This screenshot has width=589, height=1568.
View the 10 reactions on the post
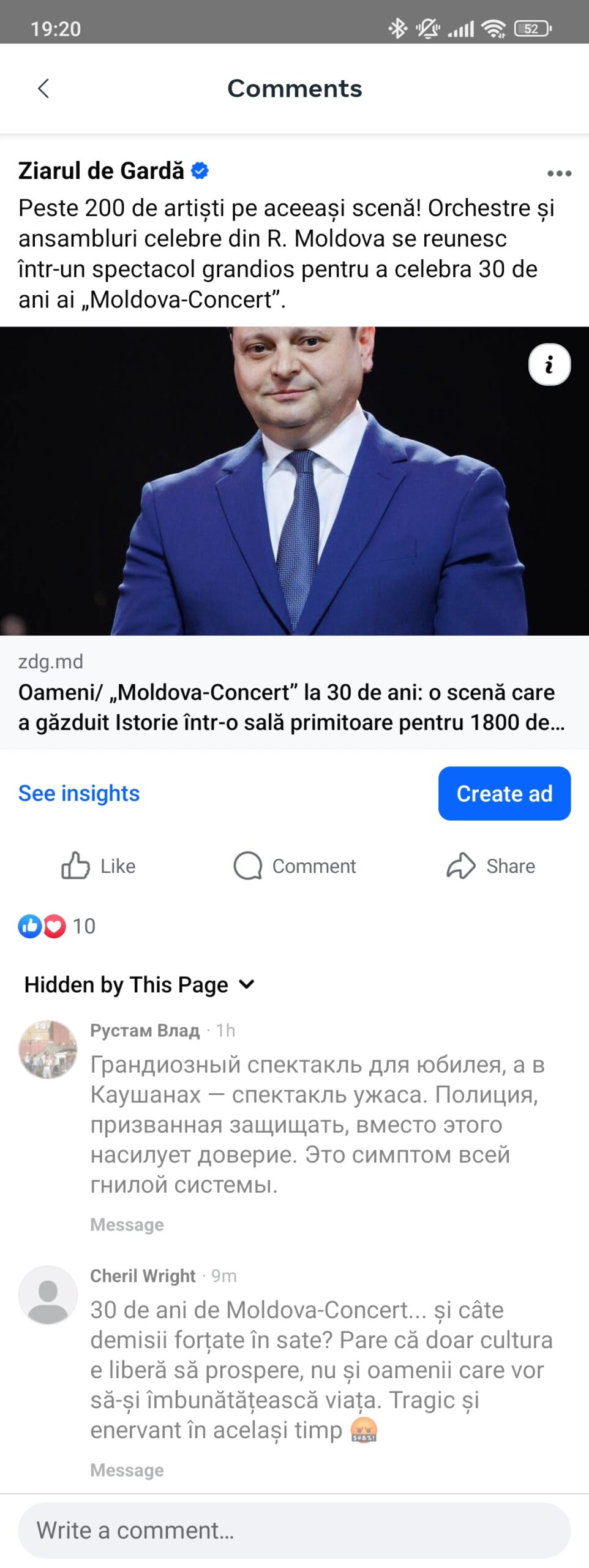coord(56,926)
